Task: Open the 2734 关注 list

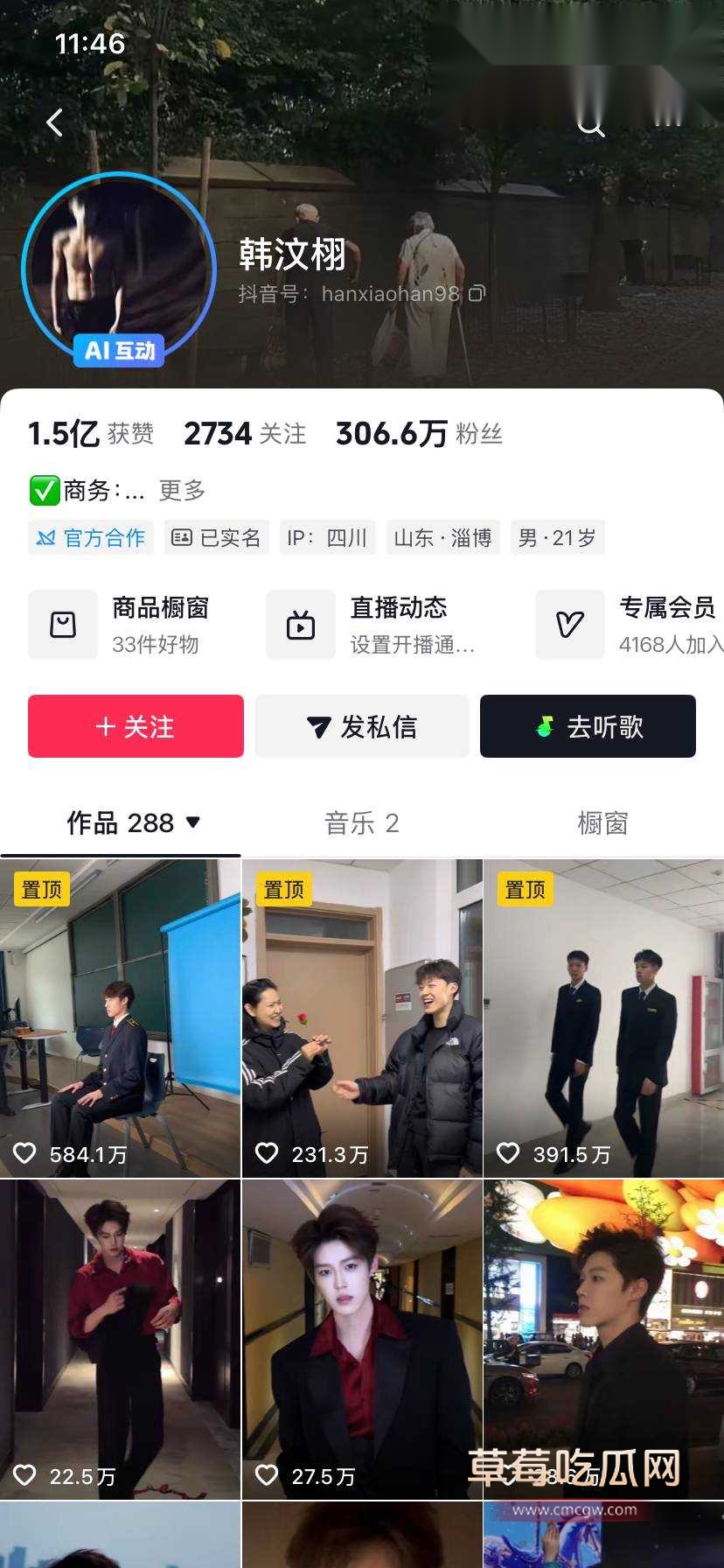Action: [245, 433]
